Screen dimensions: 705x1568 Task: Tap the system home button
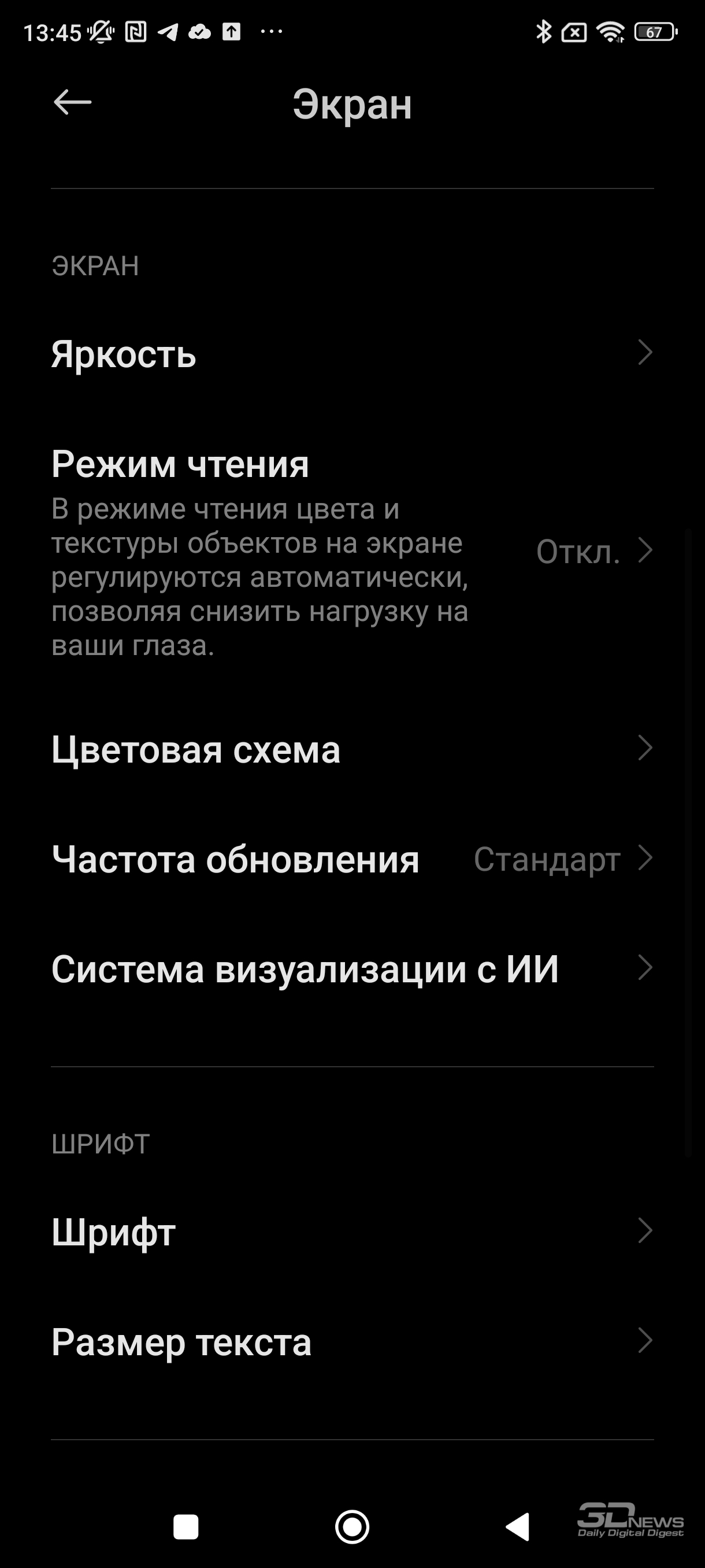coord(352,1526)
